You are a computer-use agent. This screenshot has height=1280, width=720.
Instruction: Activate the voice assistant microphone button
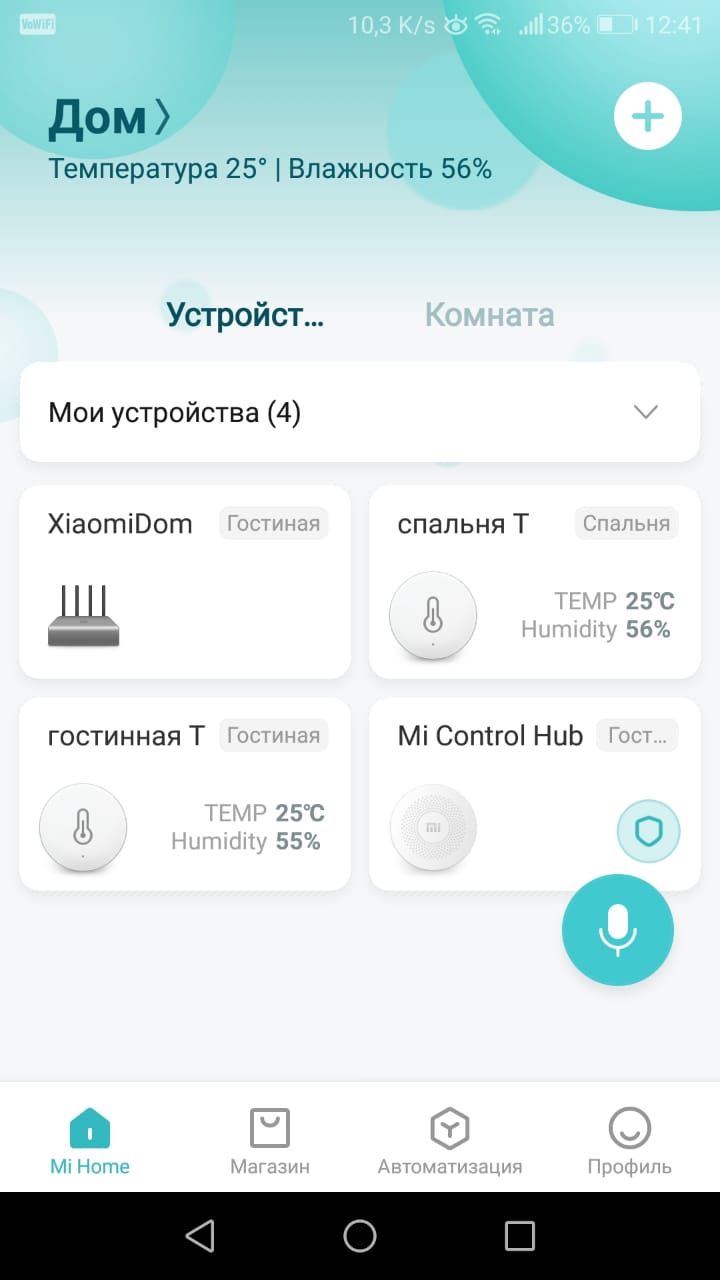click(618, 930)
